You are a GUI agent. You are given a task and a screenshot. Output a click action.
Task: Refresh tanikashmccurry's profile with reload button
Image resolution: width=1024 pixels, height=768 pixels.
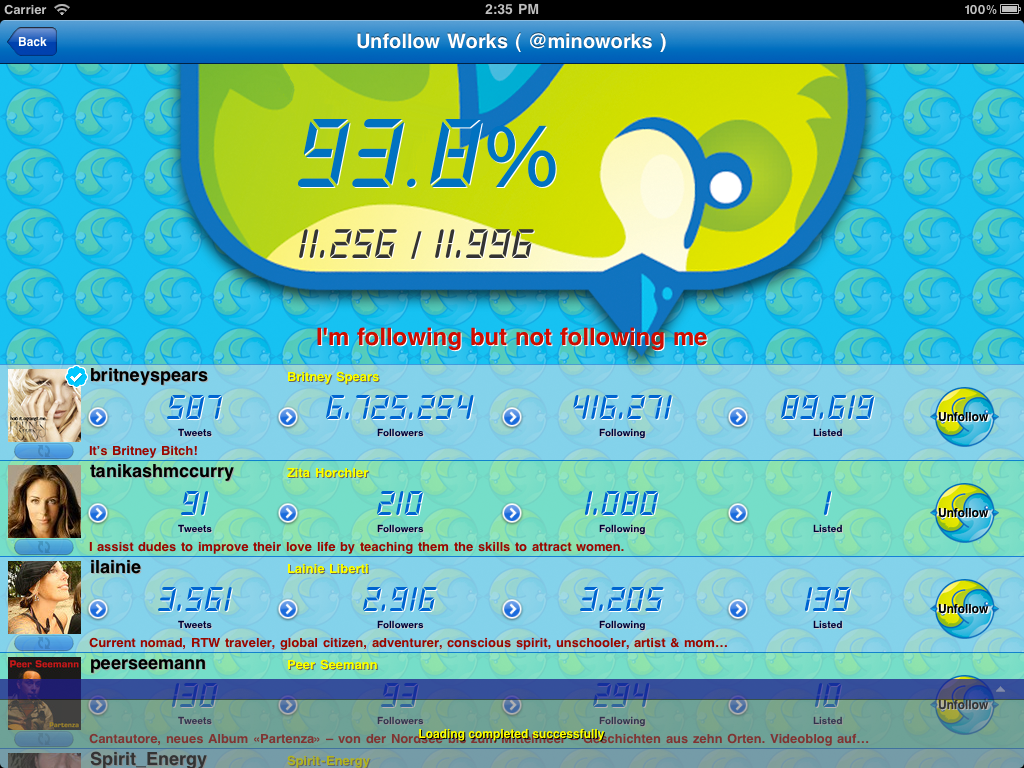click(x=44, y=548)
